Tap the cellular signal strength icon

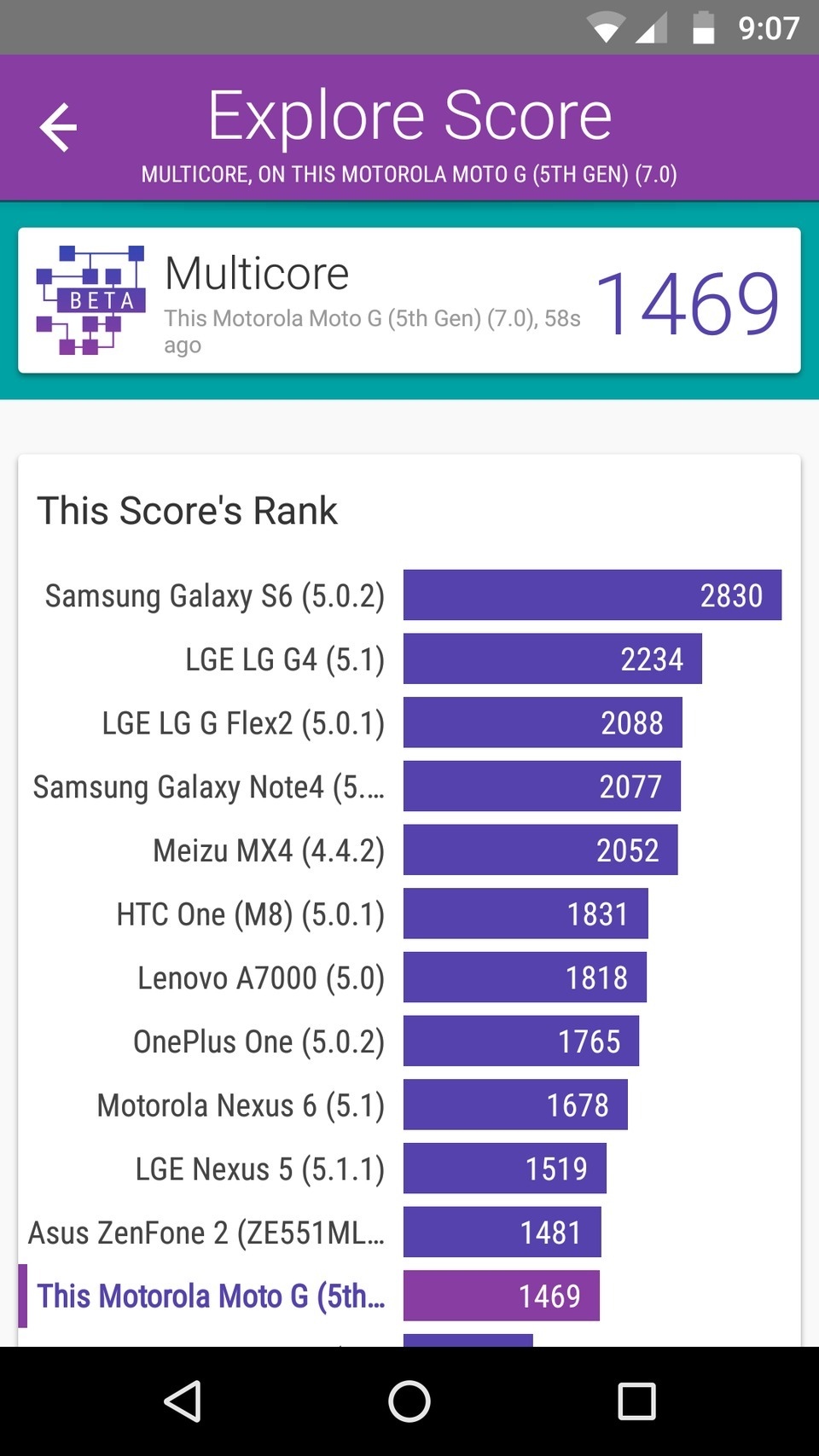[653, 26]
